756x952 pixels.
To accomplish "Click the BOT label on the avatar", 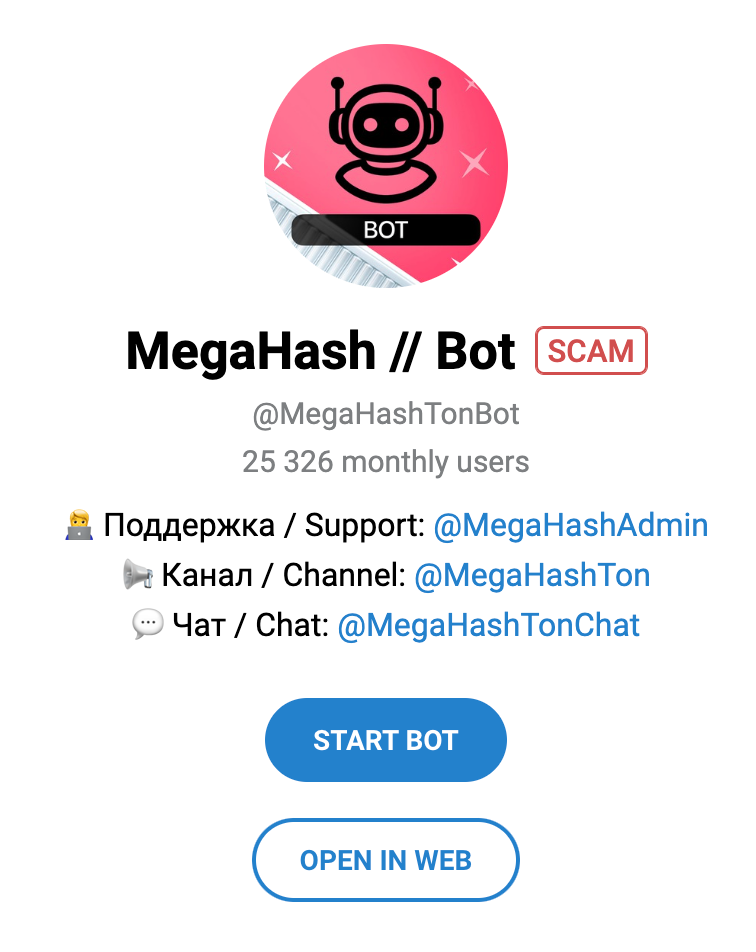I will pos(386,229).
